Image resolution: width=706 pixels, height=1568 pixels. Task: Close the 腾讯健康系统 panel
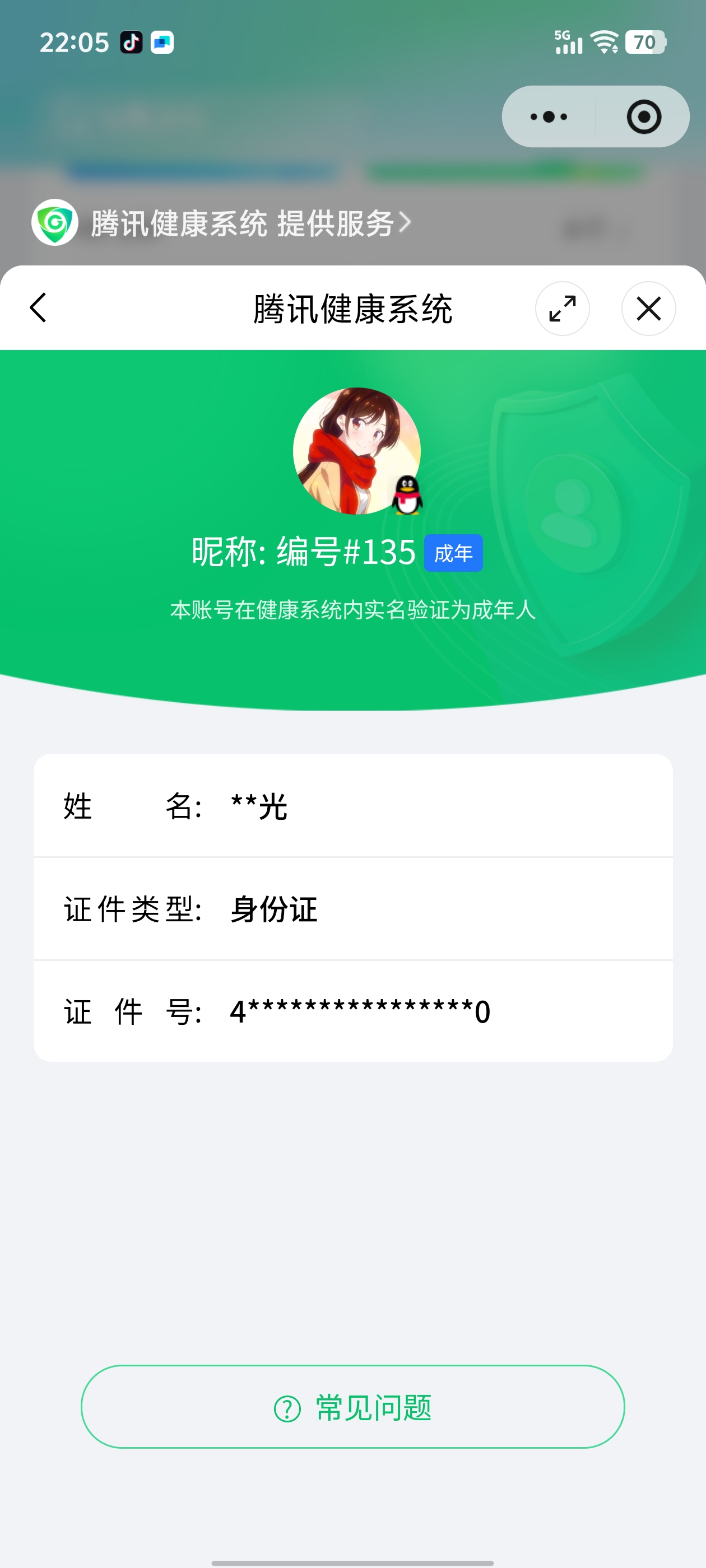(x=648, y=309)
